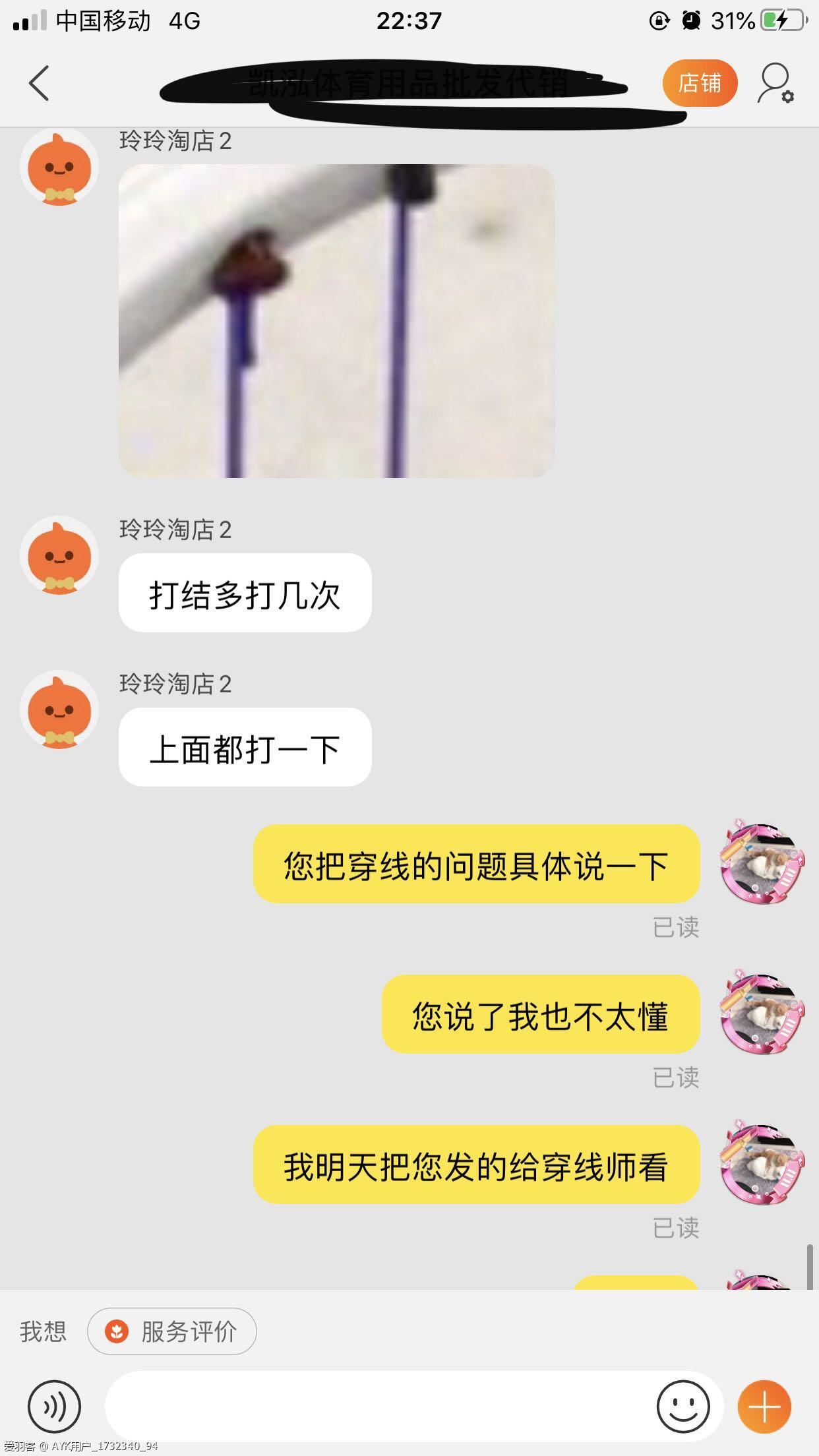View the photo sent by 玲玲淘店2
This screenshot has width=819, height=1456.
pyautogui.click(x=336, y=320)
